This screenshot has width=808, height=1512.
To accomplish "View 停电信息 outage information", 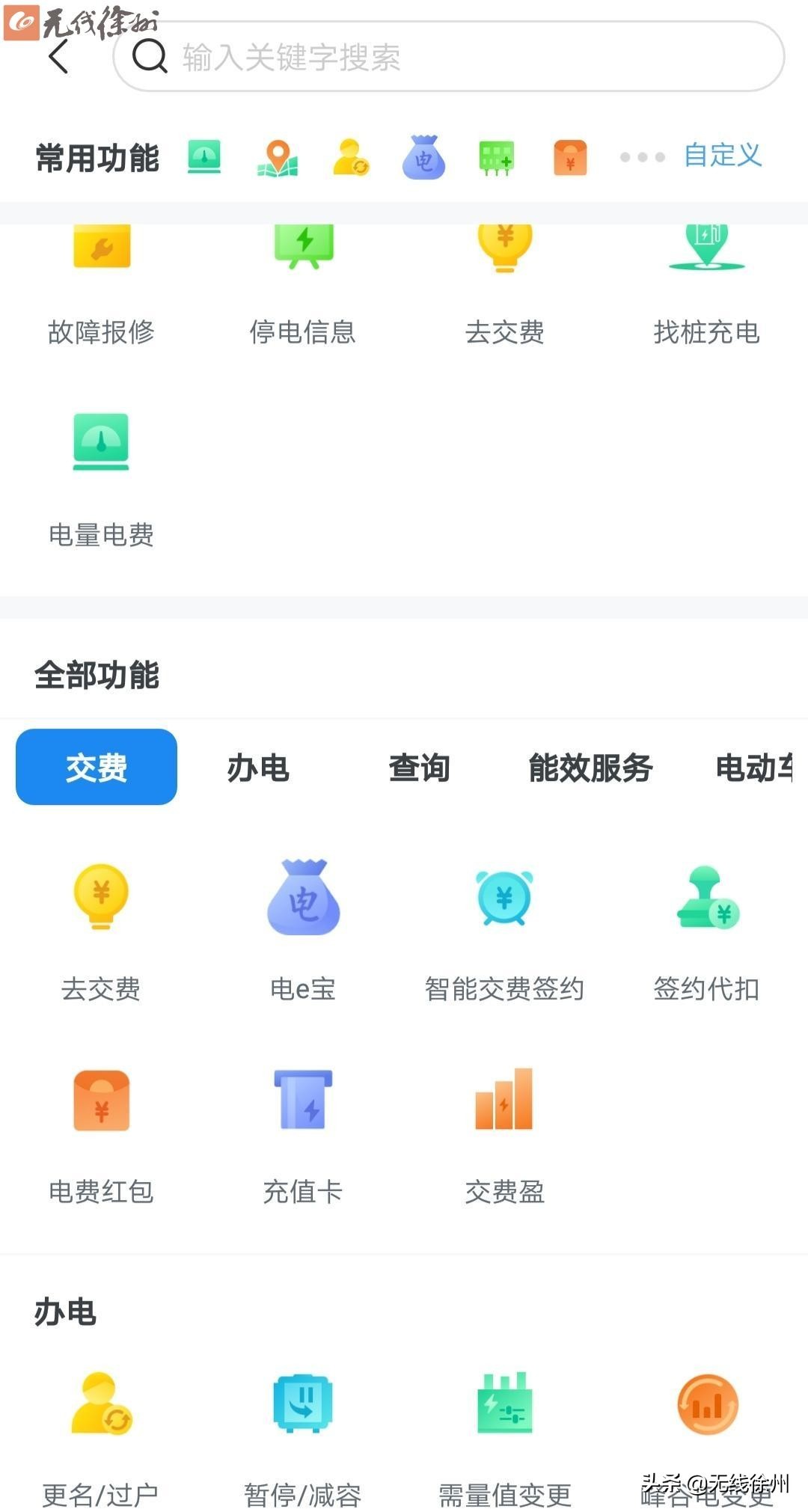I will tap(303, 284).
